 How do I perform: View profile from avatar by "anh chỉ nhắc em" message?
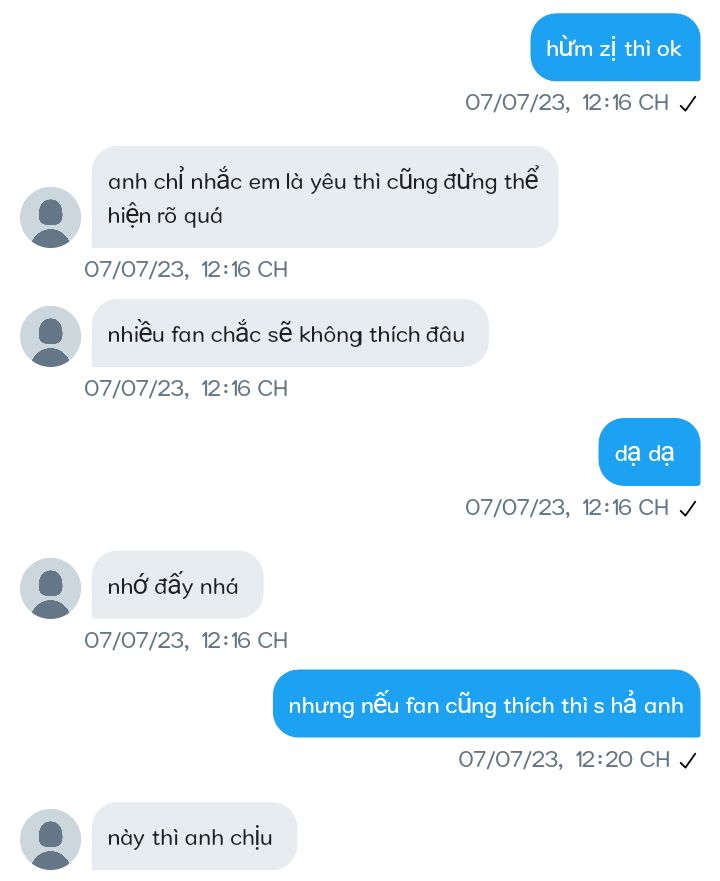[x=51, y=217]
